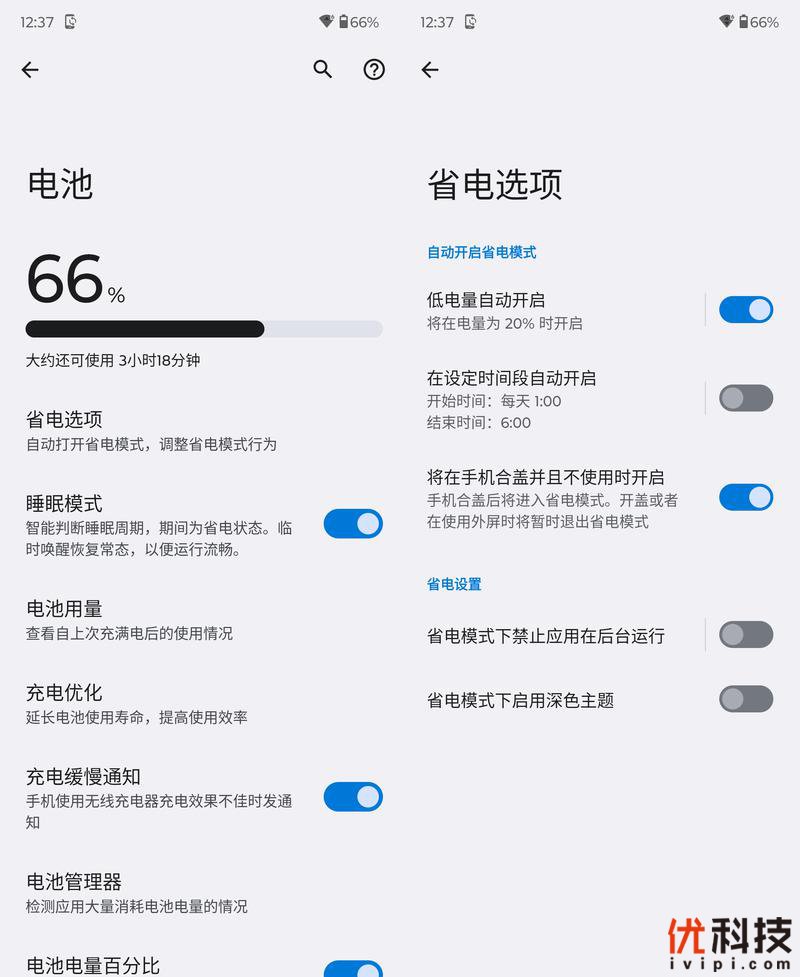
Task: Disable 将在手机合盖并且不使用时开启 switch
Action: click(x=745, y=497)
